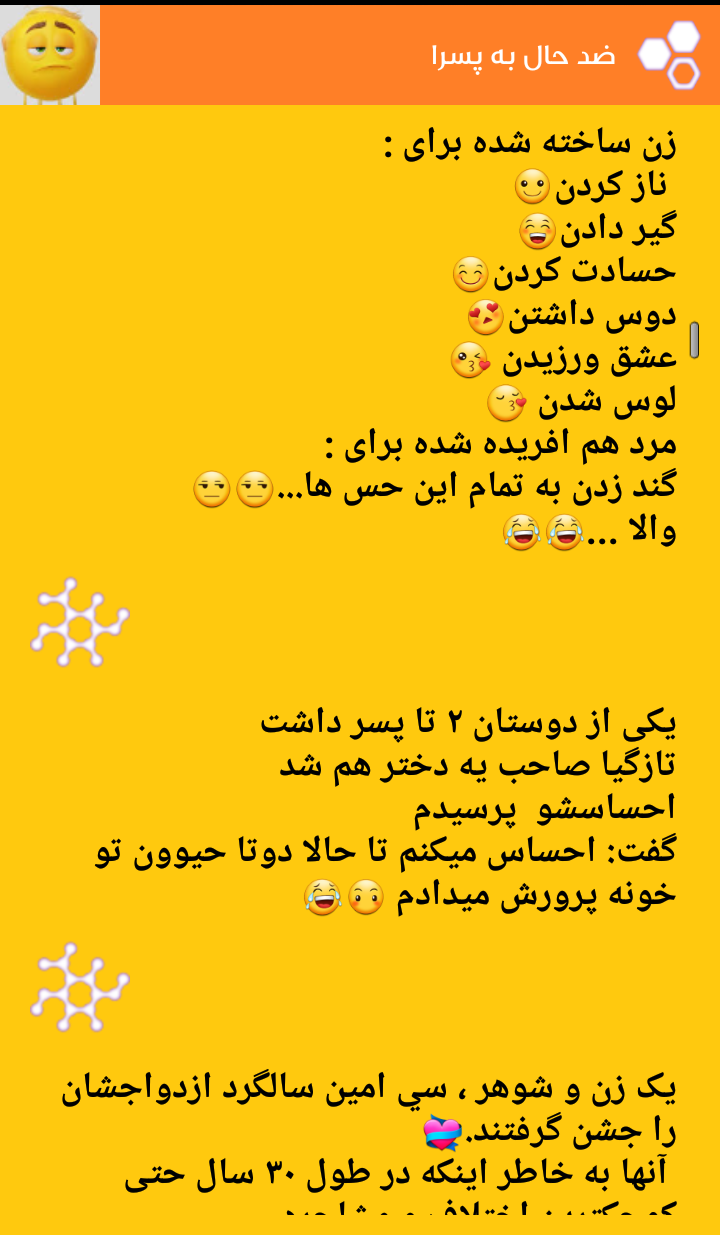Tap the hexagon icon in the header
720x1235 pixels.
tap(670, 55)
